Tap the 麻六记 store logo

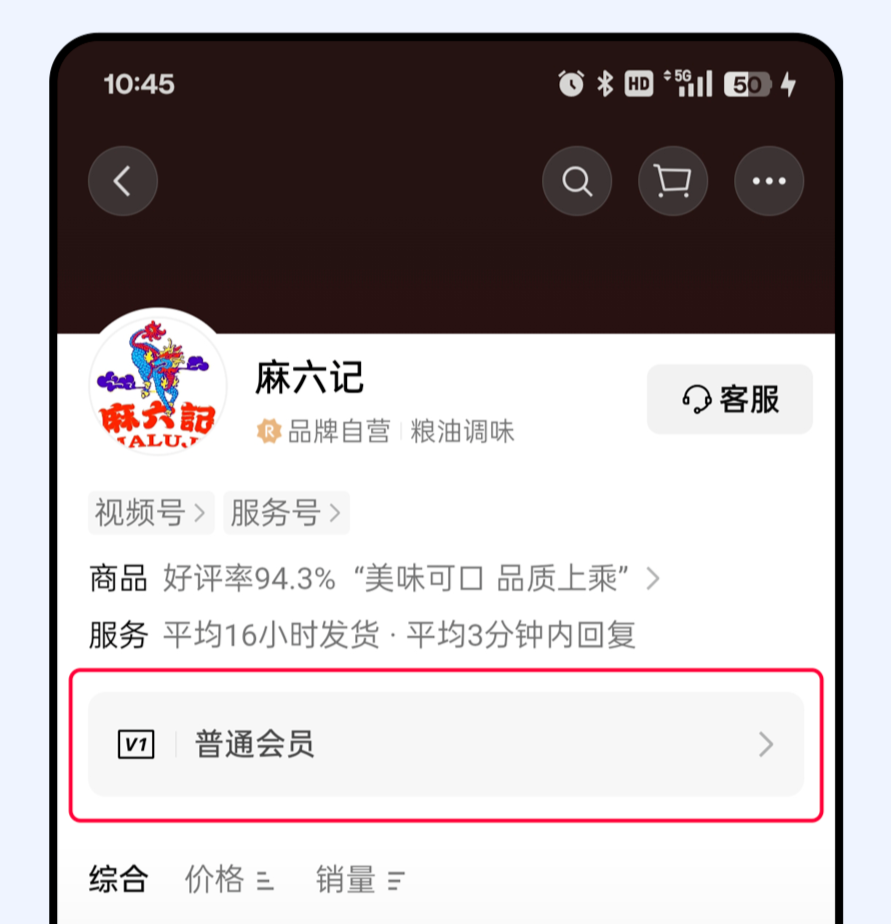(x=156, y=383)
